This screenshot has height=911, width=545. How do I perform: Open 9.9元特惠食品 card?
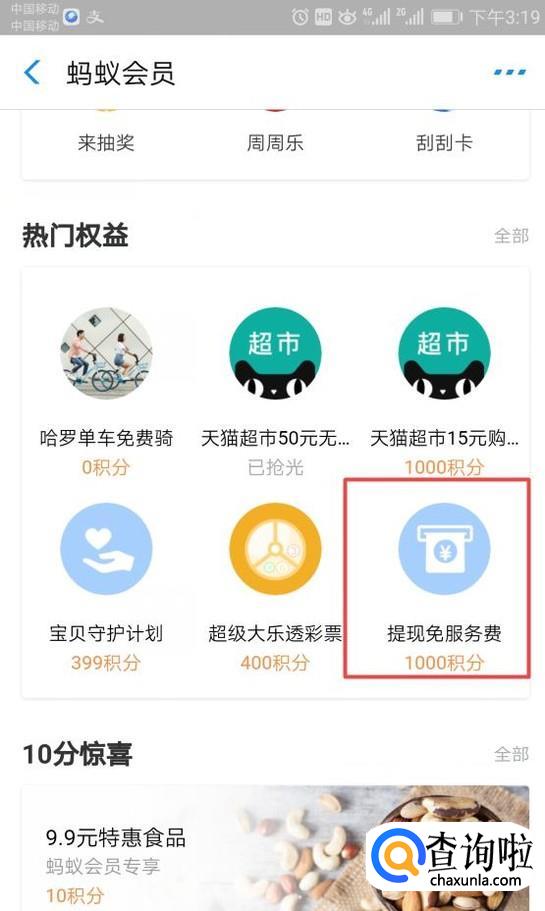275,848
